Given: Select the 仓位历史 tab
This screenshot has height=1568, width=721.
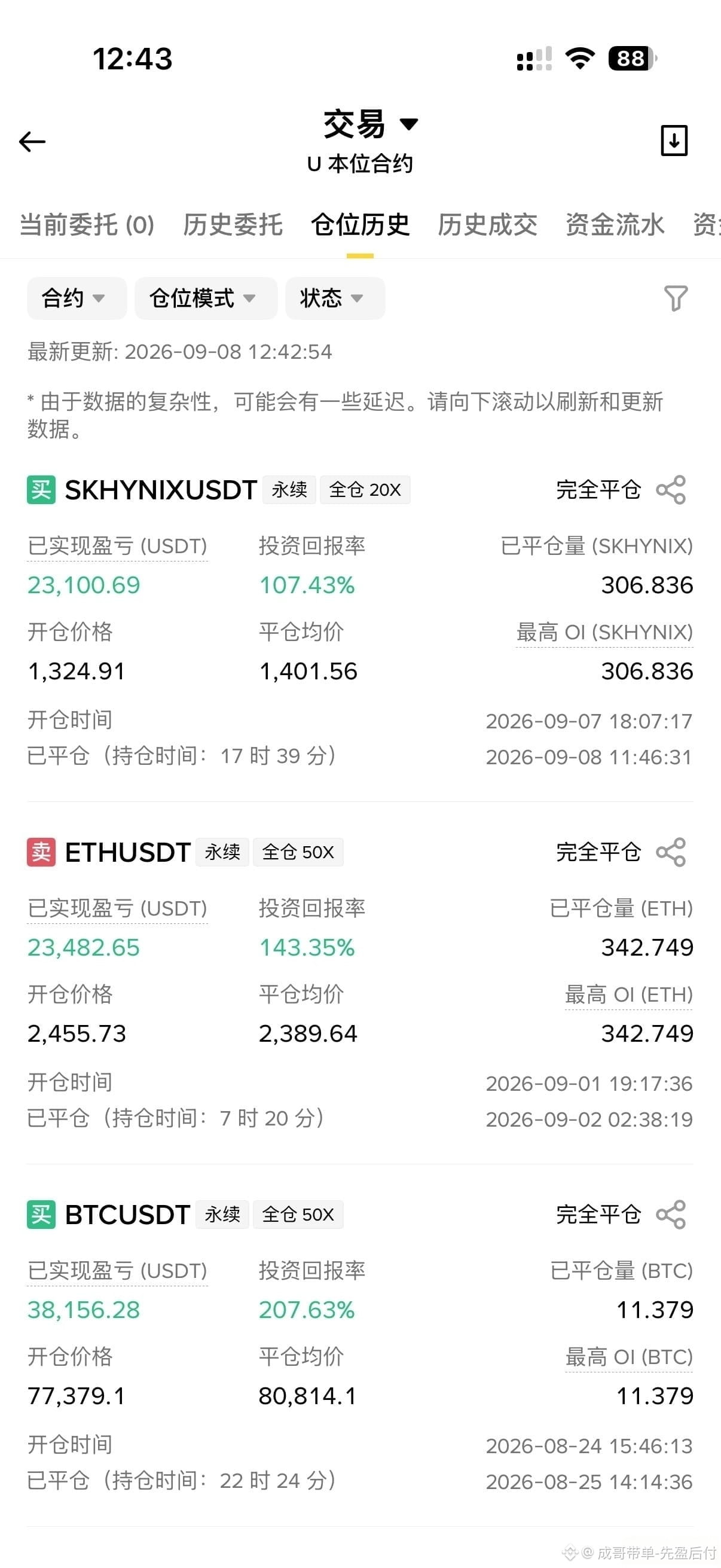Looking at the screenshot, I should point(360,225).
